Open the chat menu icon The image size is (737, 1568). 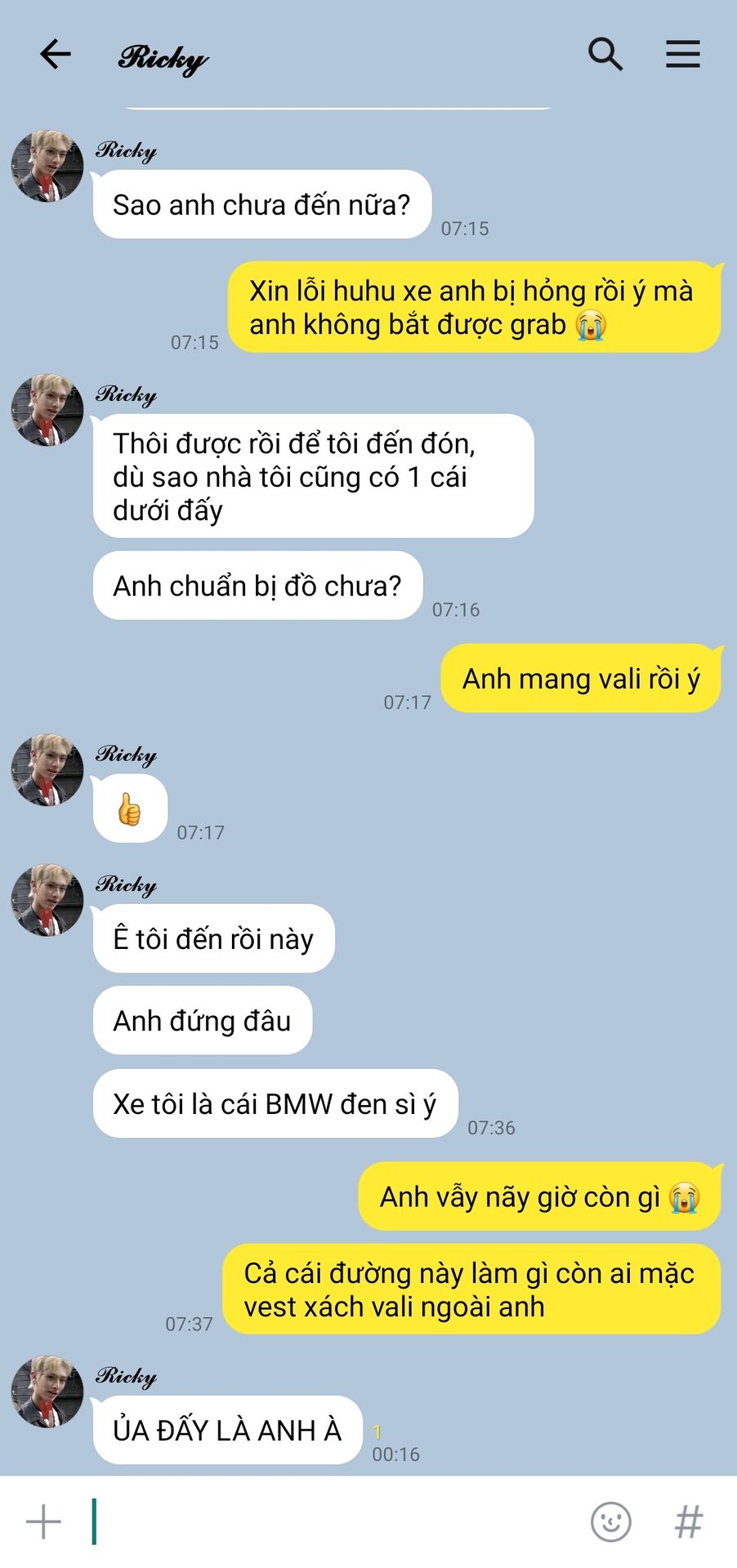682,55
